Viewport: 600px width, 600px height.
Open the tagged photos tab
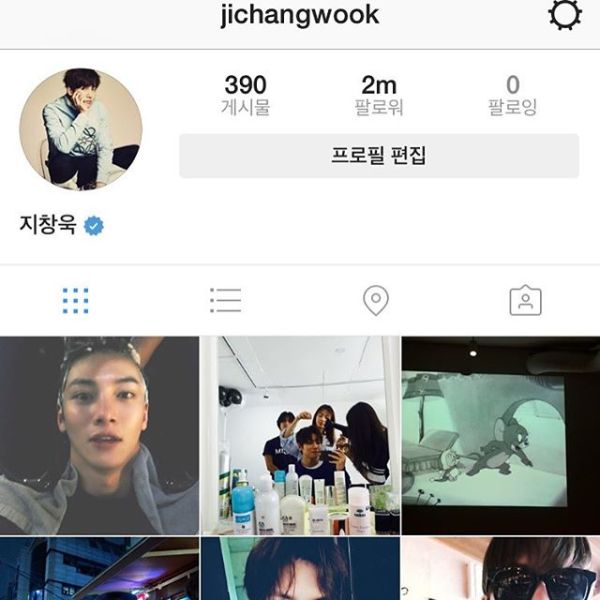pos(525,300)
